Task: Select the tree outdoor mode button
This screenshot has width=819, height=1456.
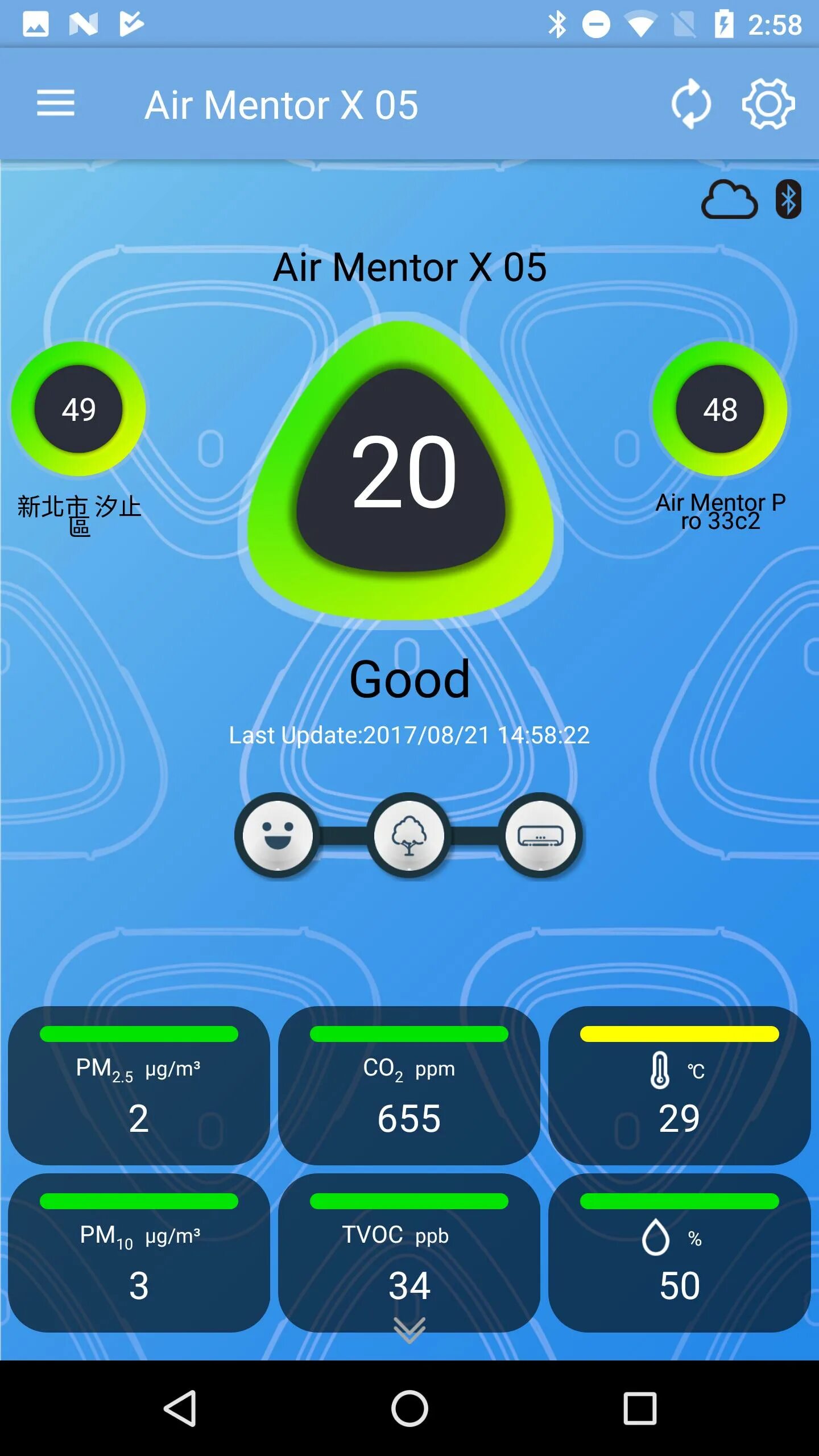Action: coord(409,835)
